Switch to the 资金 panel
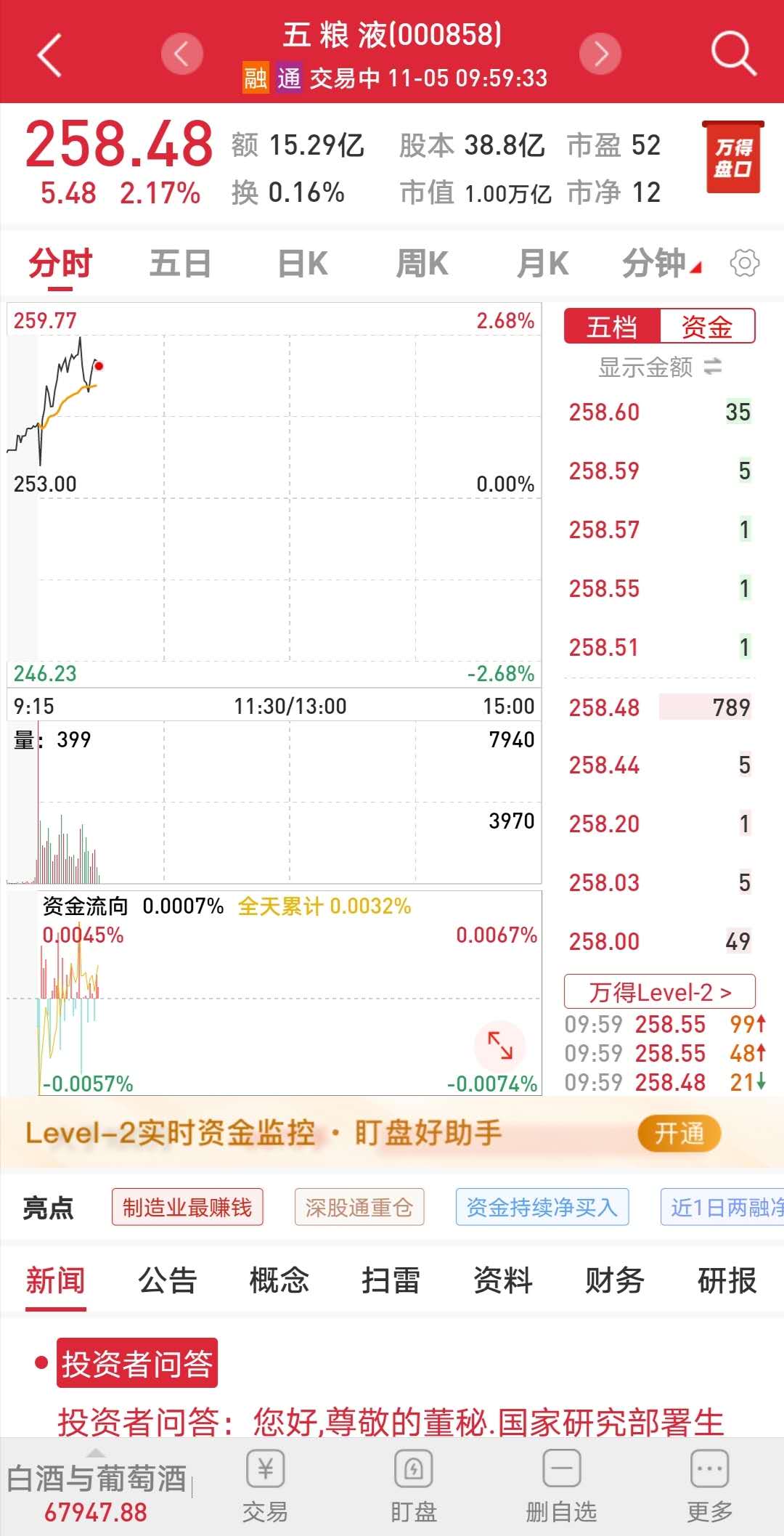Screen dimensions: 784x1536 point(706,327)
